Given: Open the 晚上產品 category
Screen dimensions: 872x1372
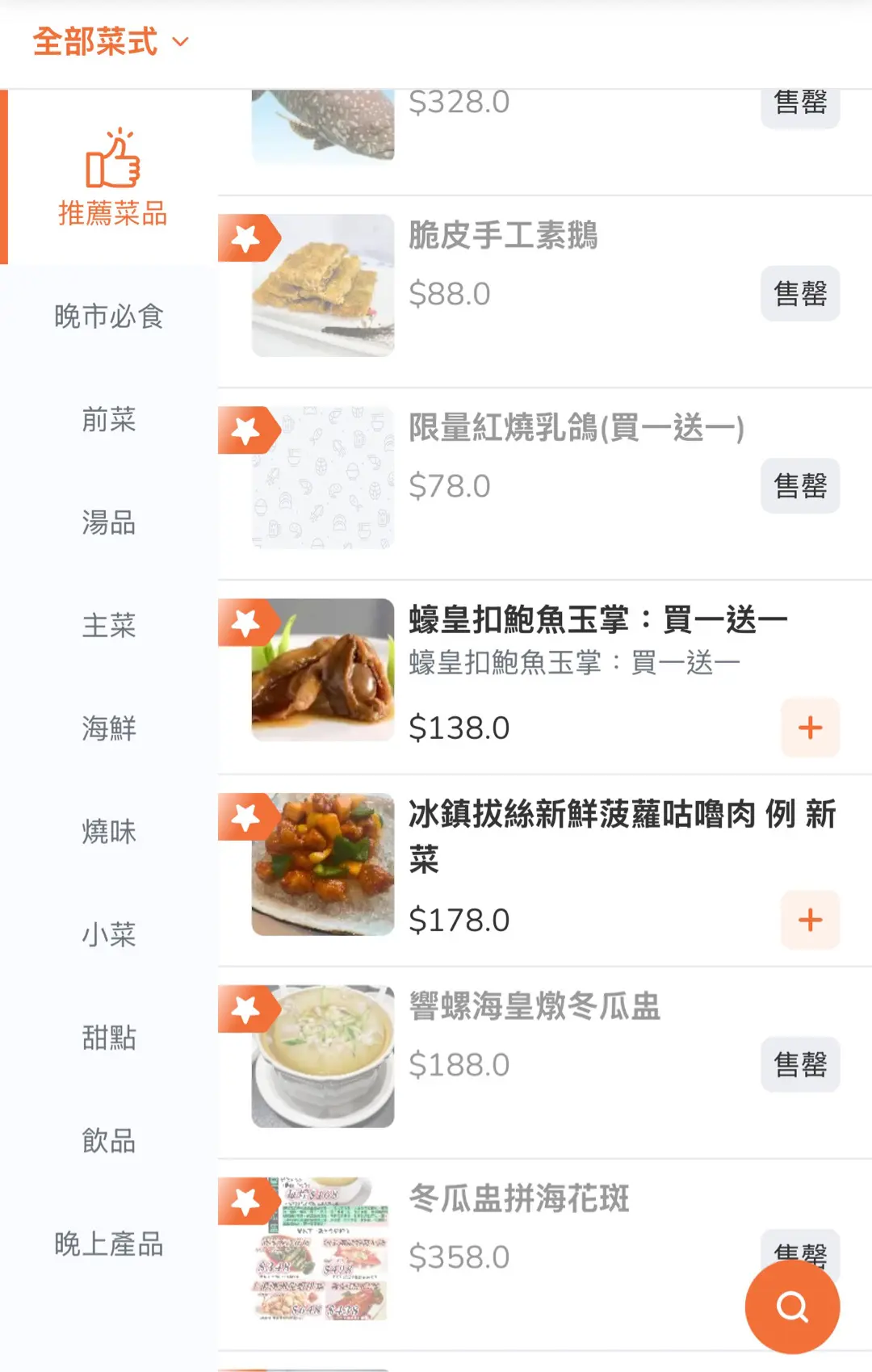Looking at the screenshot, I should point(109,1244).
